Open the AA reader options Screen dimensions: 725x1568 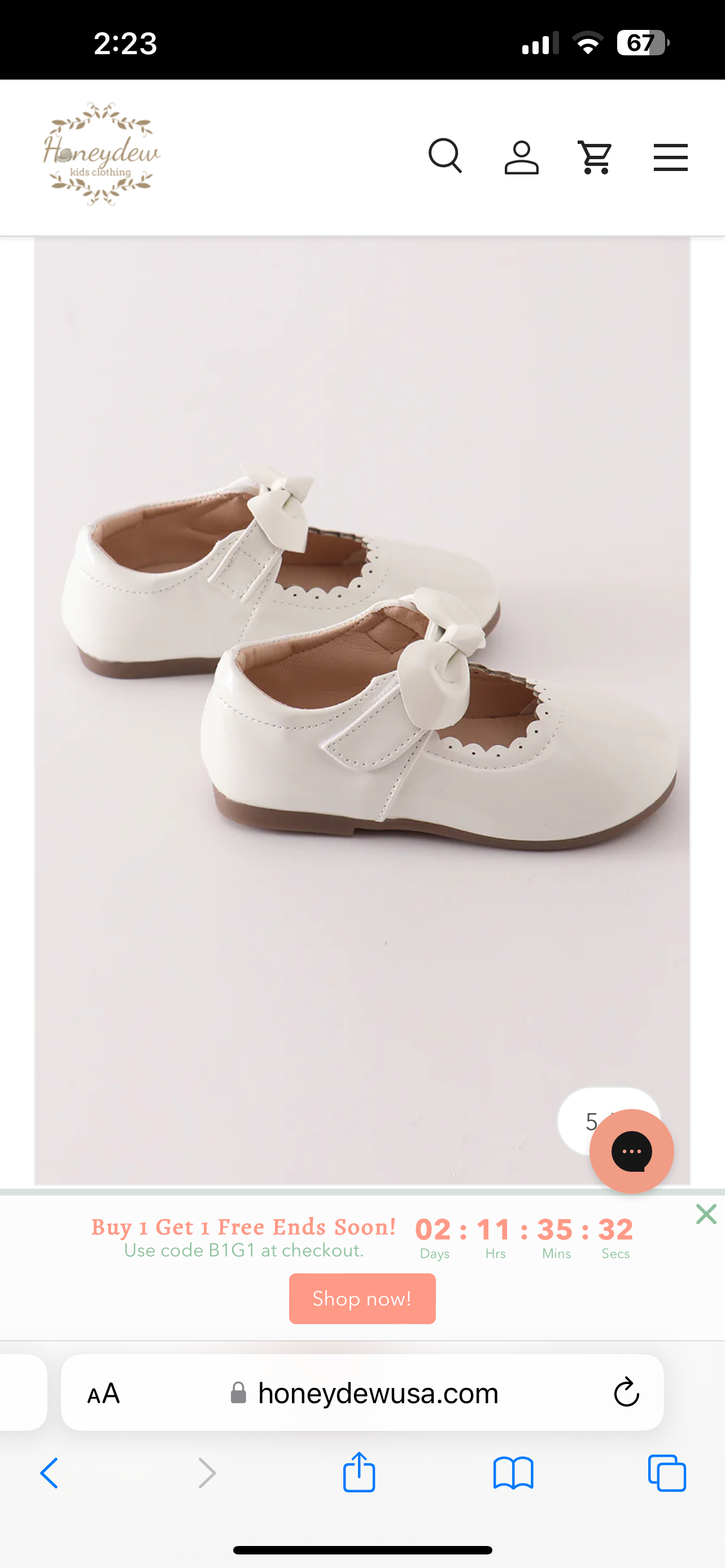103,1392
